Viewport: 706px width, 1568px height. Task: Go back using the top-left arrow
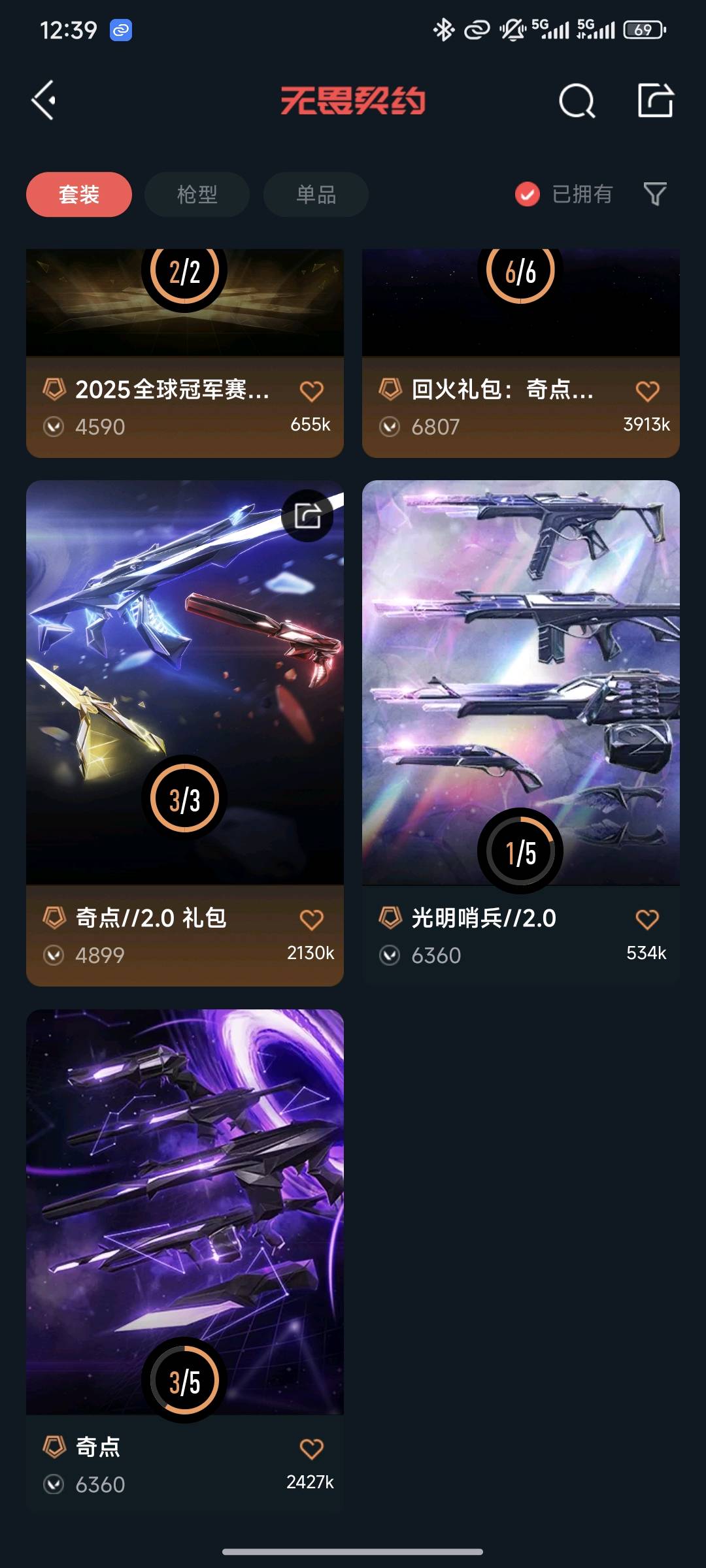44,101
